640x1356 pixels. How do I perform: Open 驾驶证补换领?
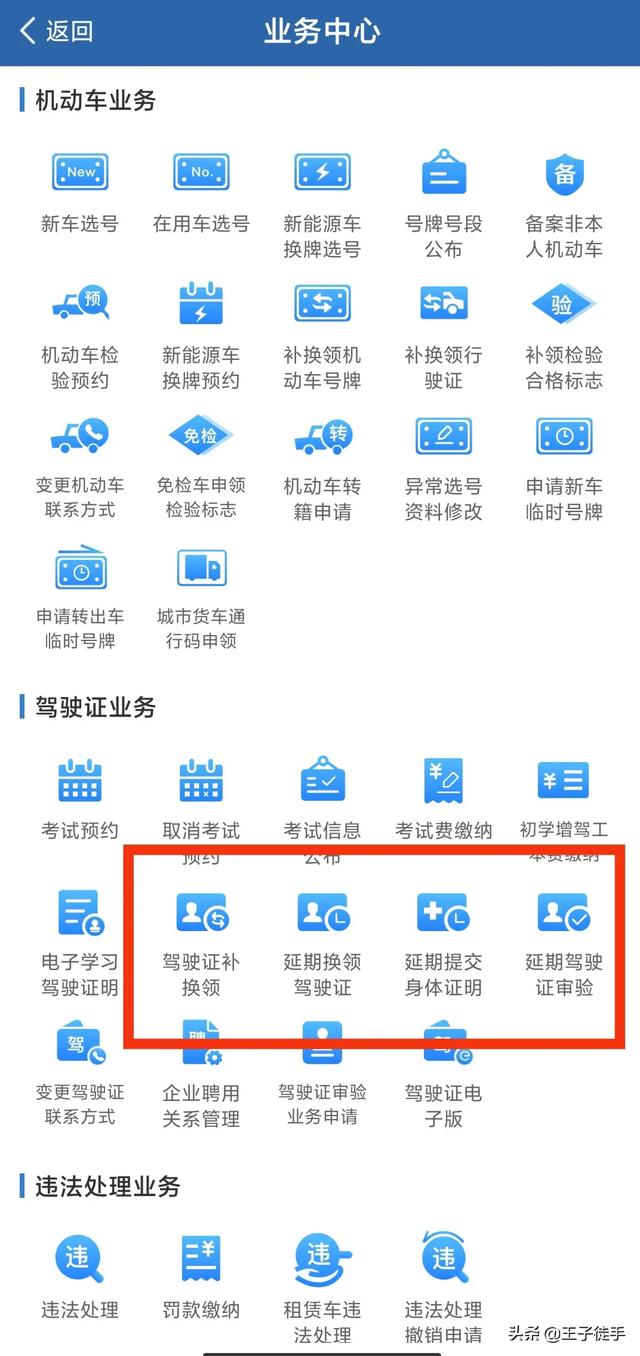[201, 944]
